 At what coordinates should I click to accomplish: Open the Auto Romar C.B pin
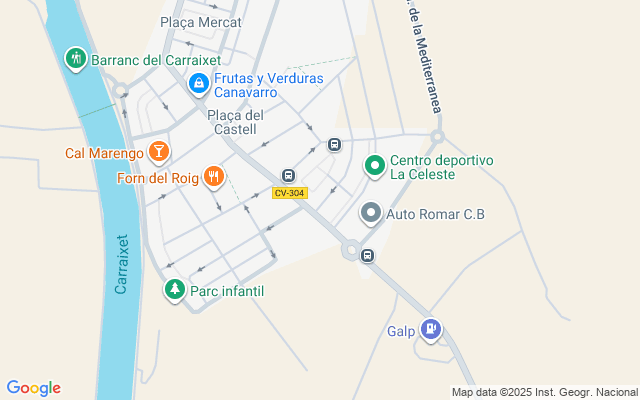[371, 213]
